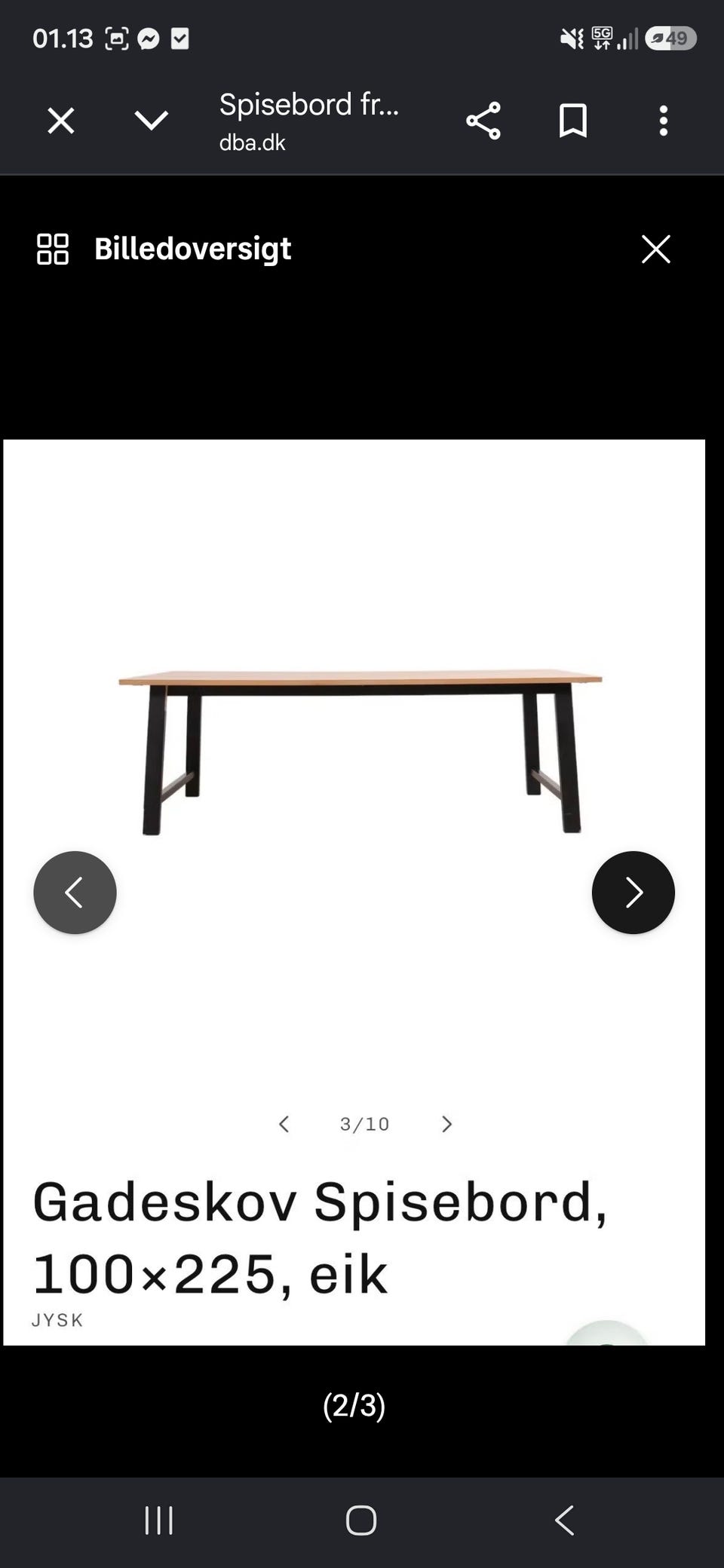Viewport: 724px width, 1568px height.
Task: Go to the previous listing photo
Action: pyautogui.click(x=75, y=893)
